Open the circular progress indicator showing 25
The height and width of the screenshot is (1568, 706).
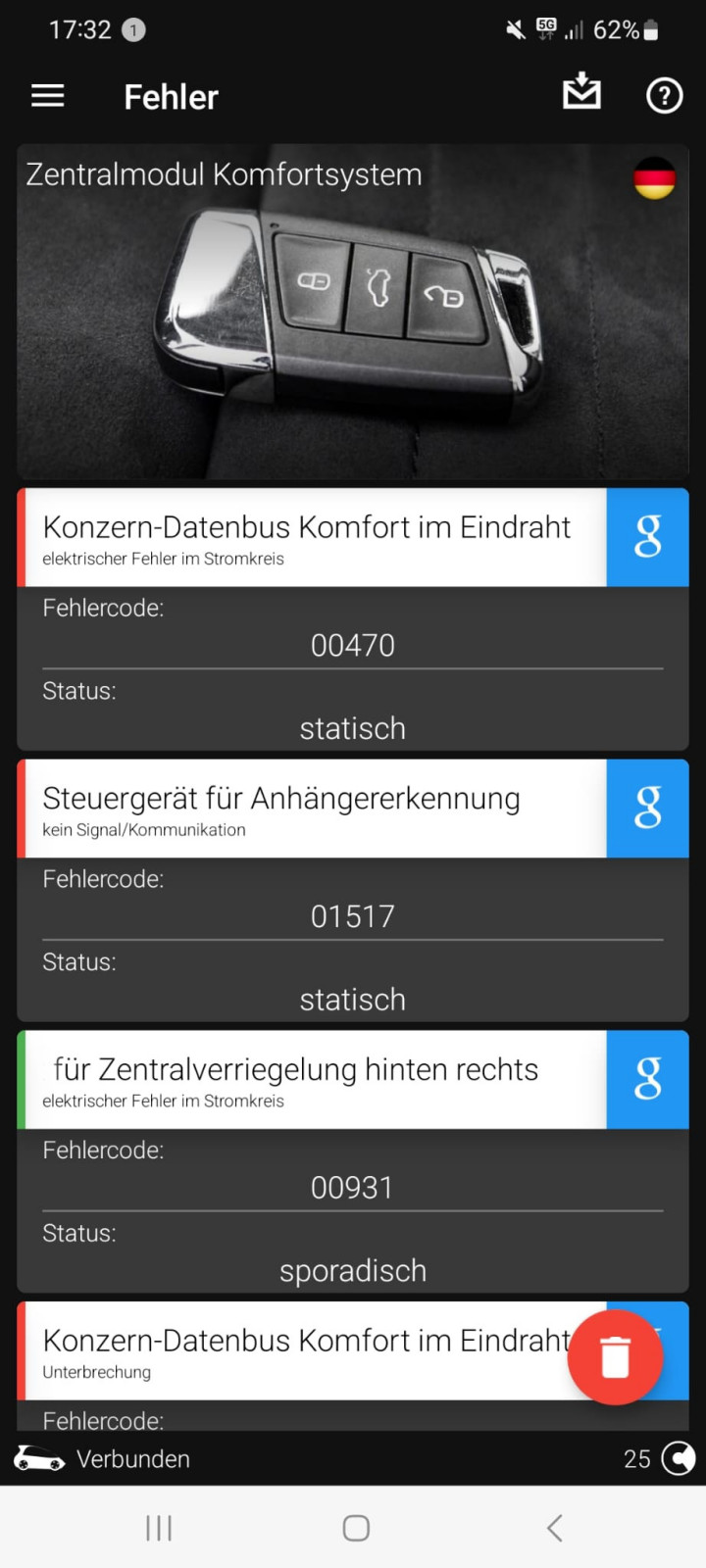pyautogui.click(x=676, y=1458)
